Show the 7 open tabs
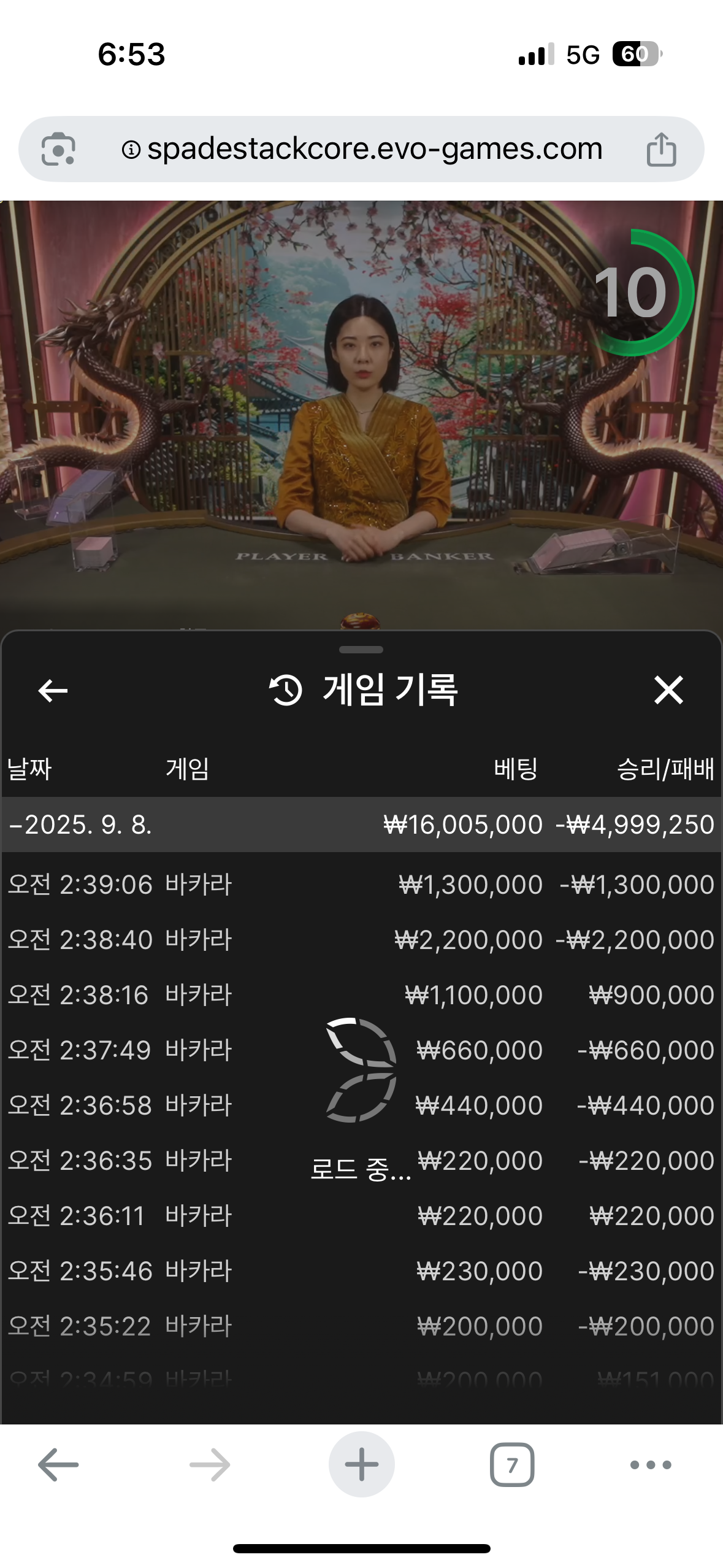723x1568 pixels. pyautogui.click(x=512, y=1465)
